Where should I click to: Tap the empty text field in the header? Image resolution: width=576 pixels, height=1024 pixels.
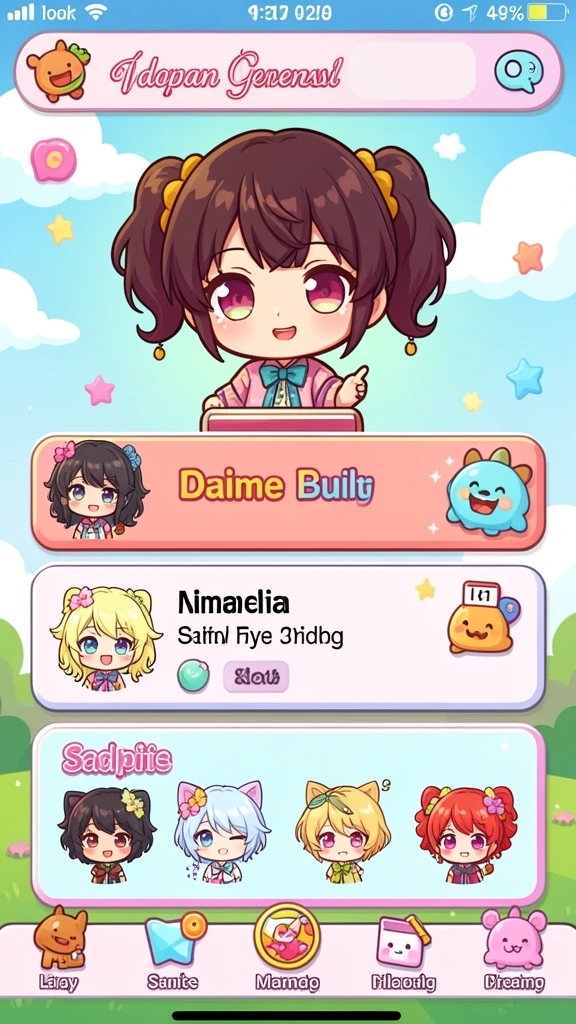412,71
